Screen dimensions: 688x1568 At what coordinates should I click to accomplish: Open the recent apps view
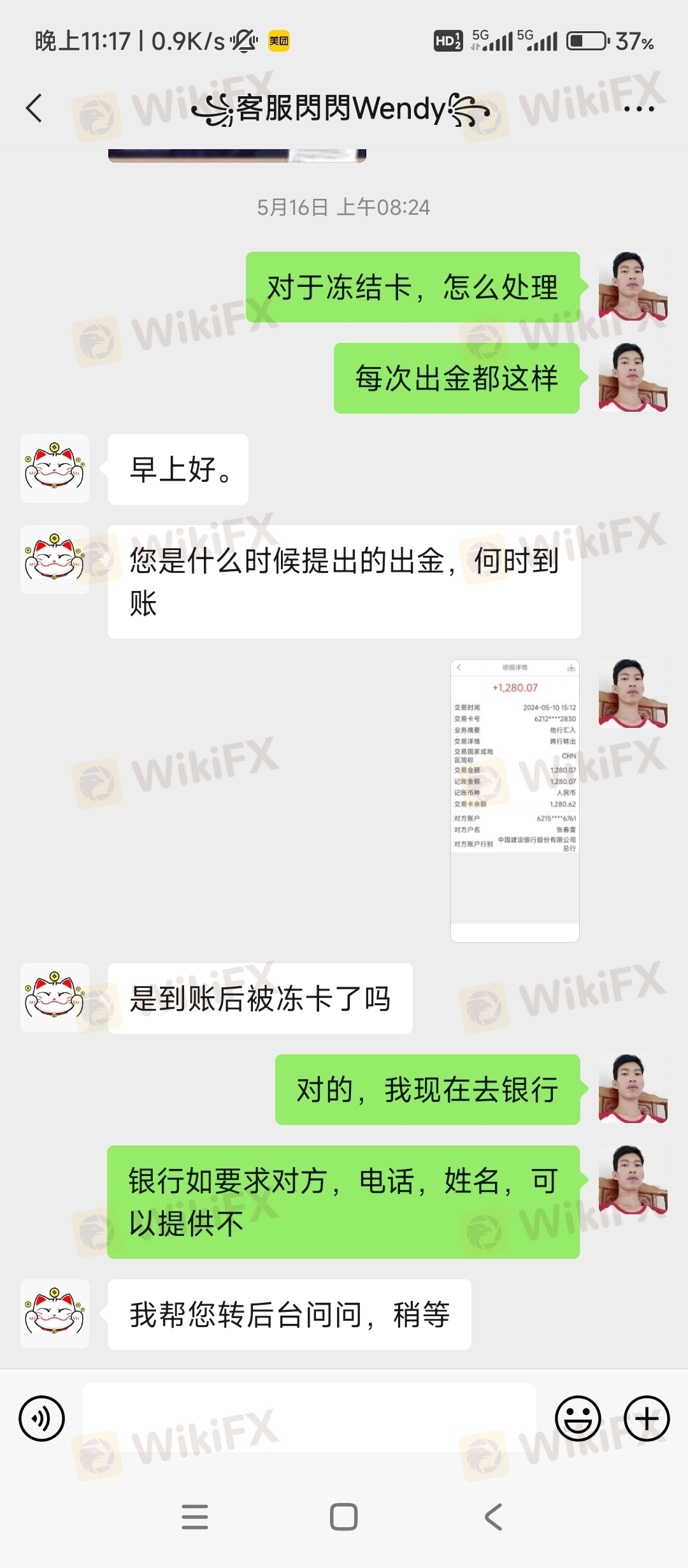(195, 1516)
